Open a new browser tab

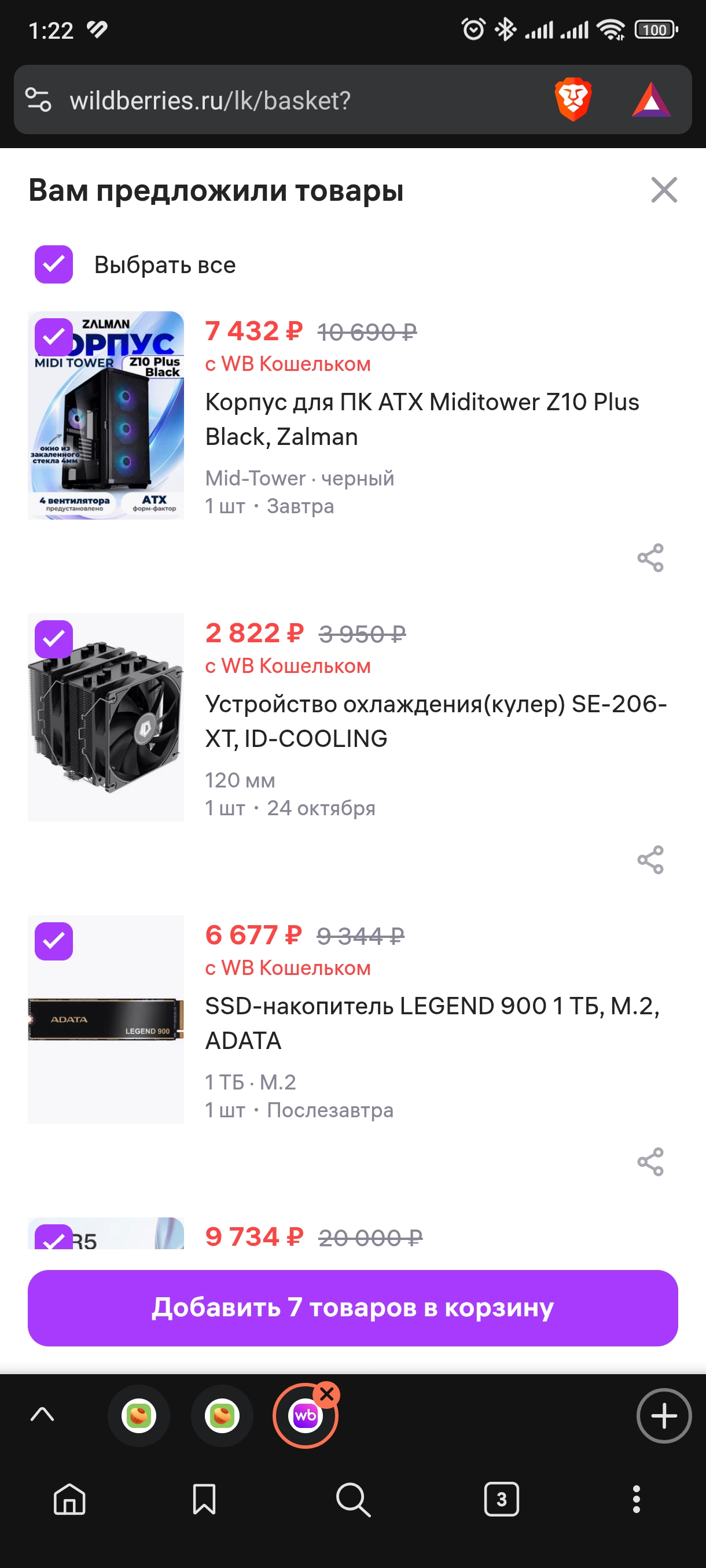tap(663, 1416)
